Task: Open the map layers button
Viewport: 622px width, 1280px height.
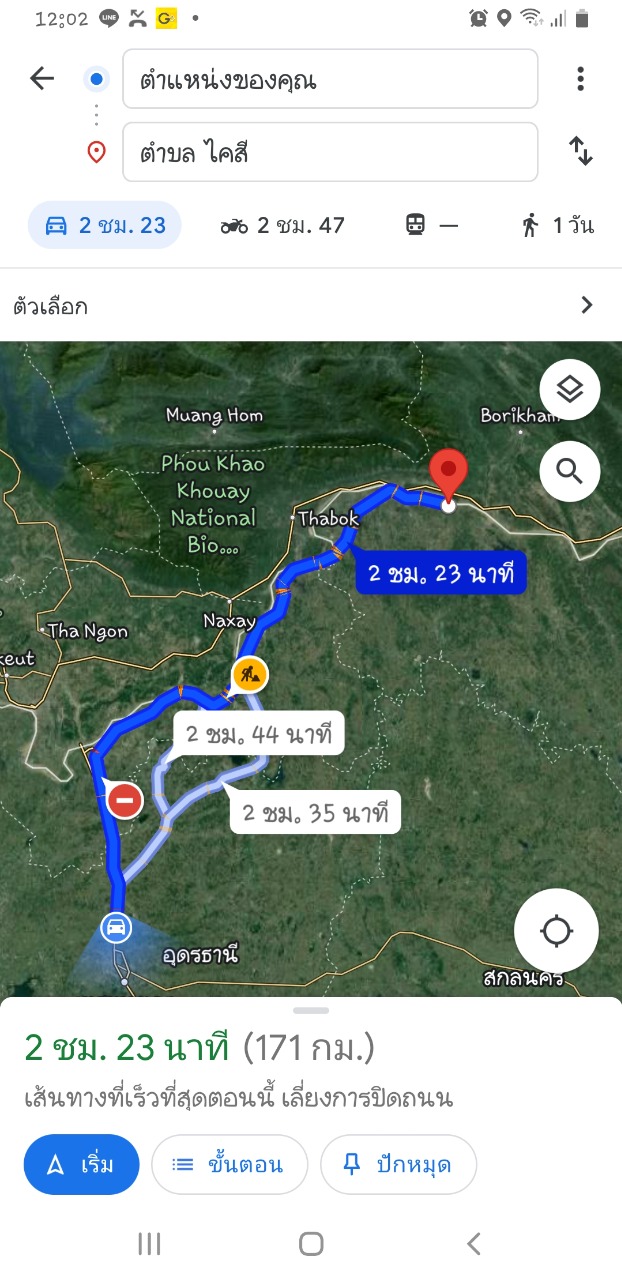Action: pos(570,390)
